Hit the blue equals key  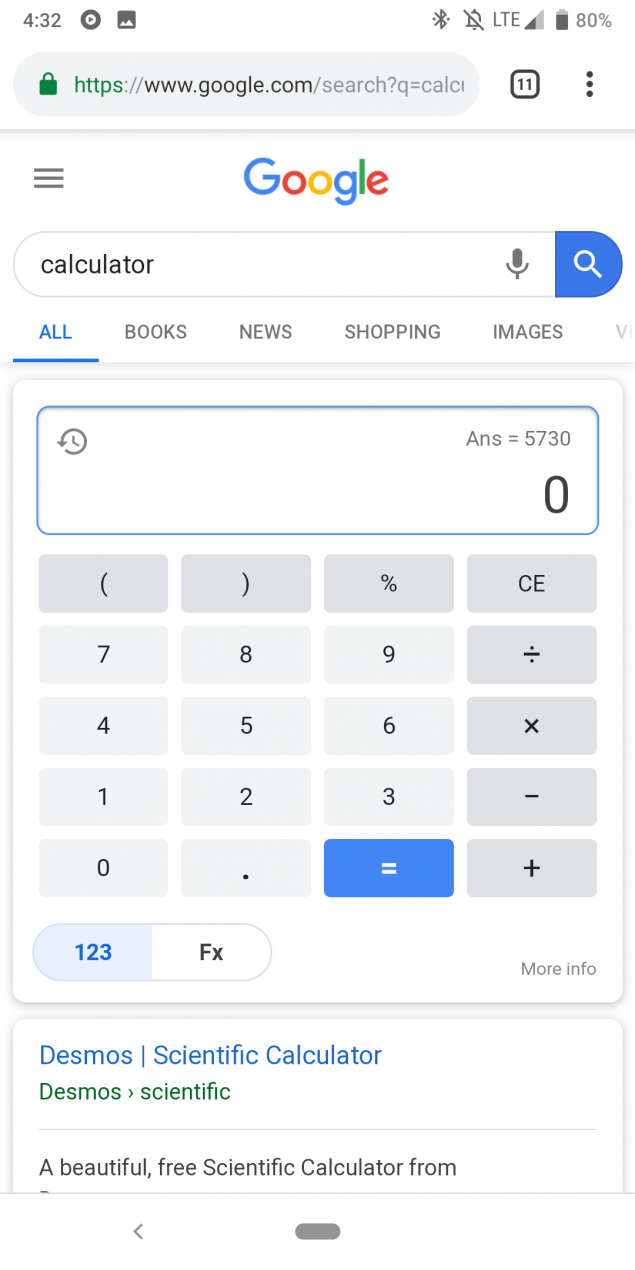pos(389,868)
